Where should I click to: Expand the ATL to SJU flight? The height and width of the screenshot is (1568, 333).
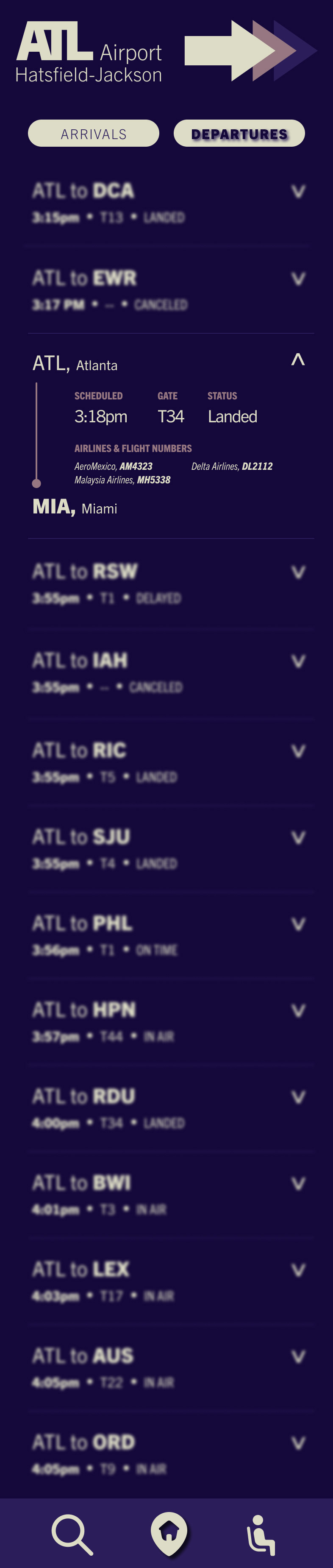(x=298, y=837)
